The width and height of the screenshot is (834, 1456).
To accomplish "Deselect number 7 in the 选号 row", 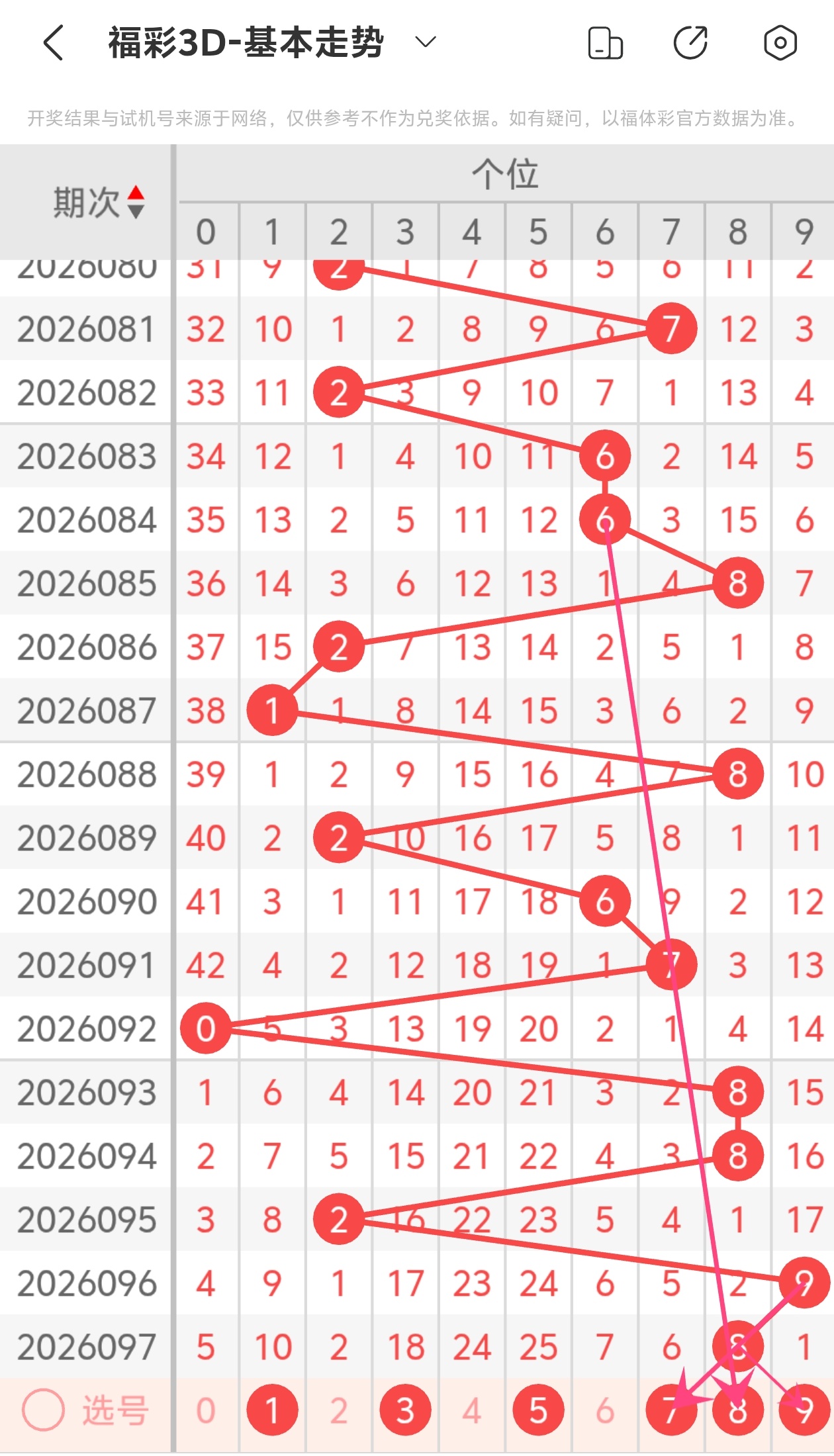I will 671,1410.
